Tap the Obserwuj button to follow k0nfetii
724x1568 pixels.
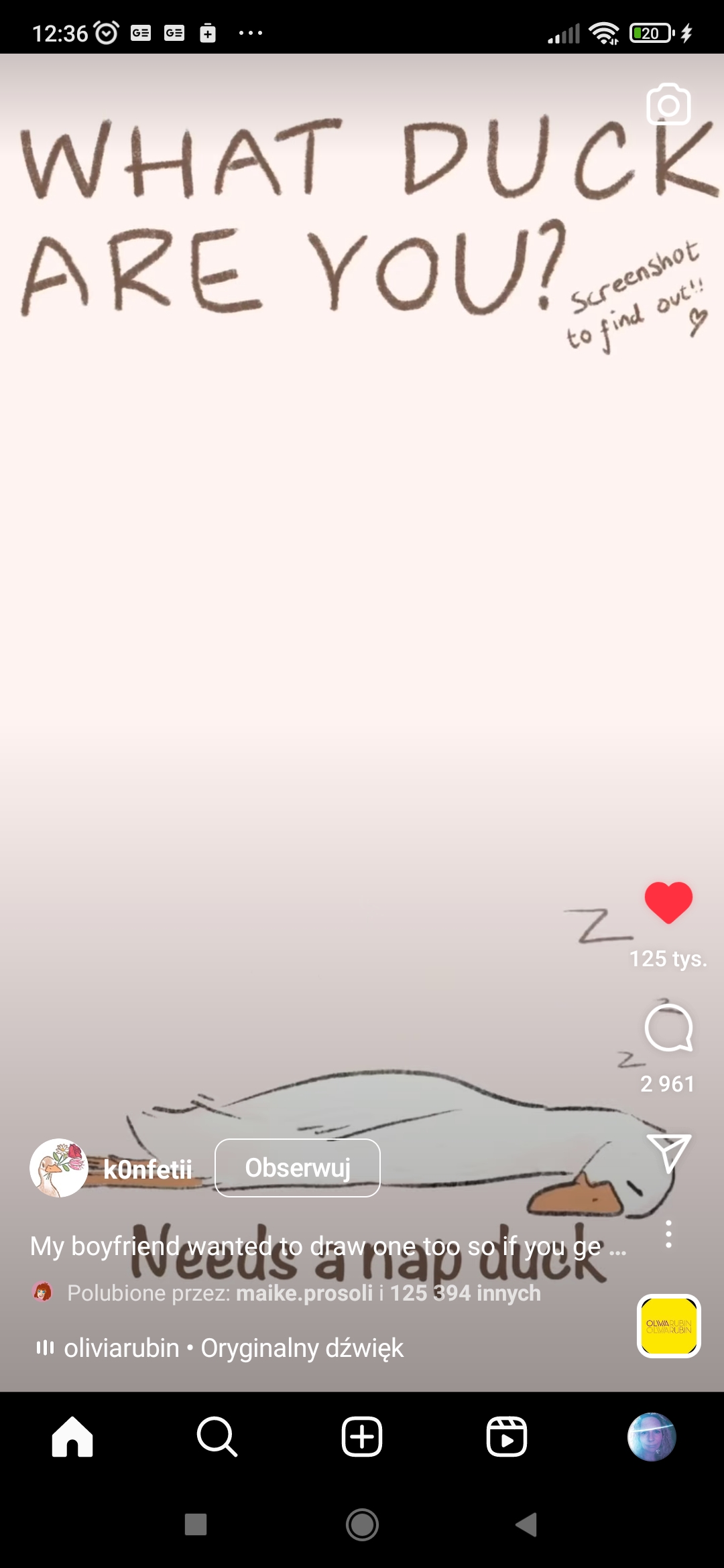pos(298,1168)
